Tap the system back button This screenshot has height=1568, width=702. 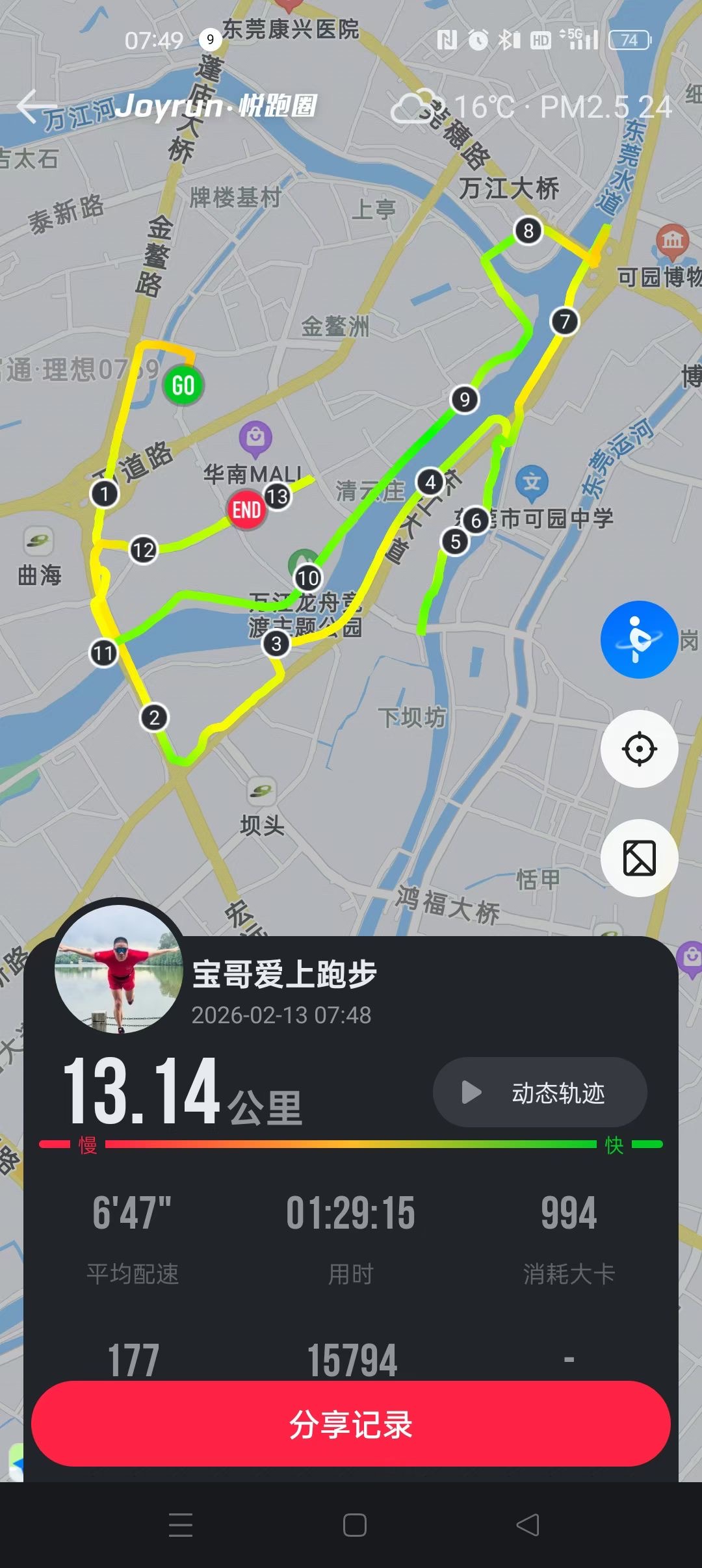tap(527, 1525)
